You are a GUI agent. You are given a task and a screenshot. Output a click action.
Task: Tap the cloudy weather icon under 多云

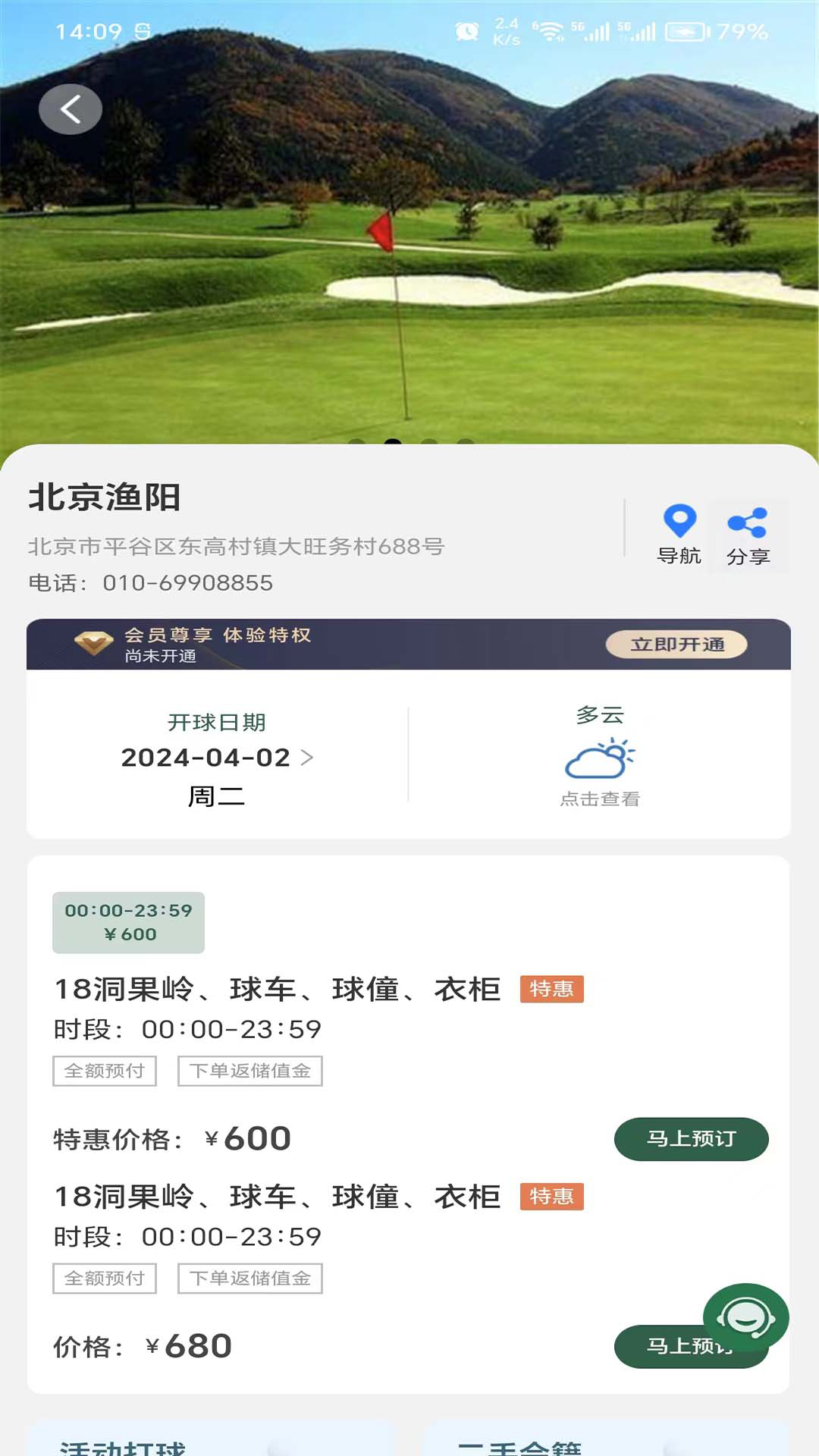598,762
